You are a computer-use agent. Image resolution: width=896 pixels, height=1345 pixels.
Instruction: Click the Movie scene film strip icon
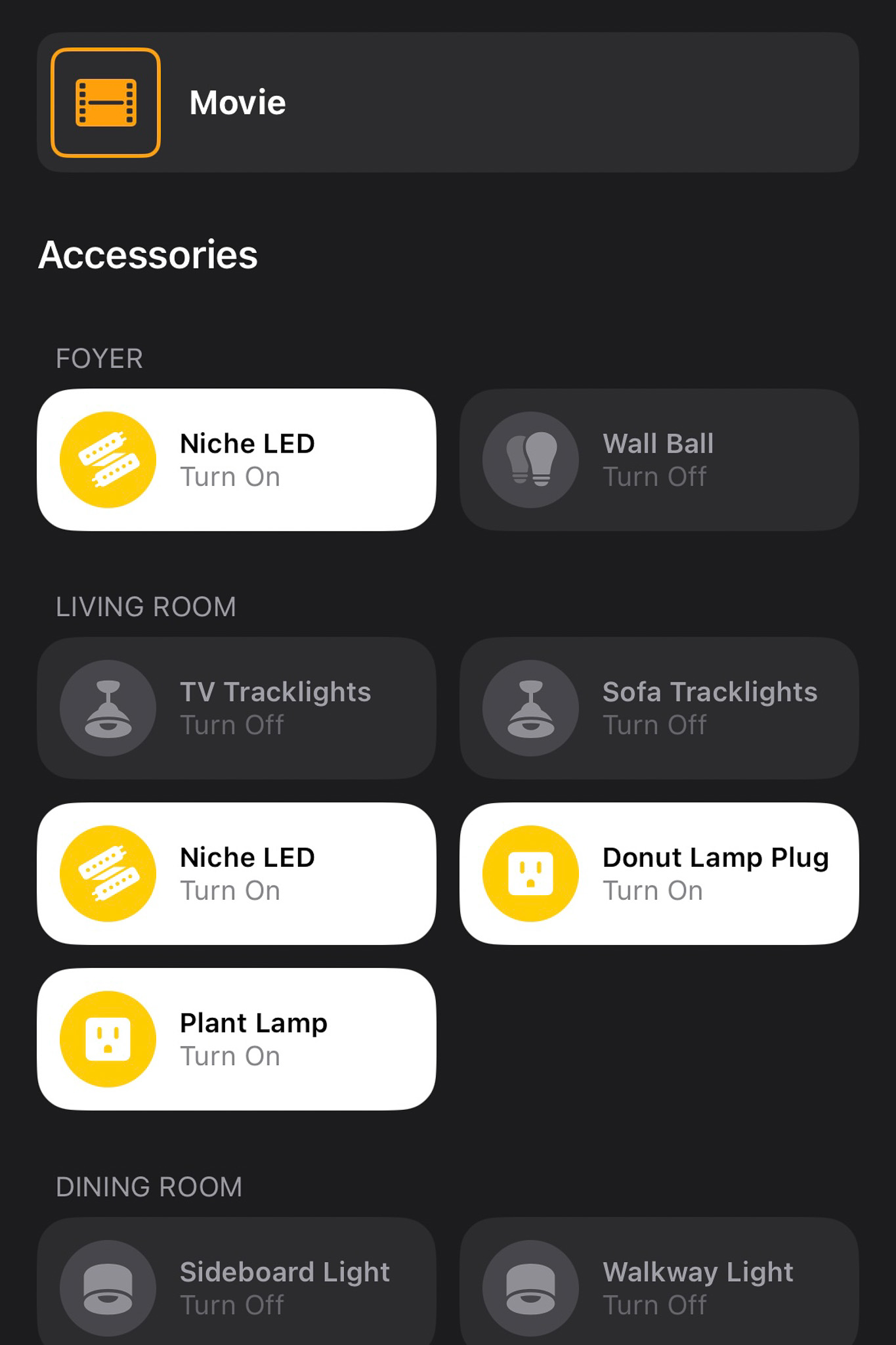point(105,102)
